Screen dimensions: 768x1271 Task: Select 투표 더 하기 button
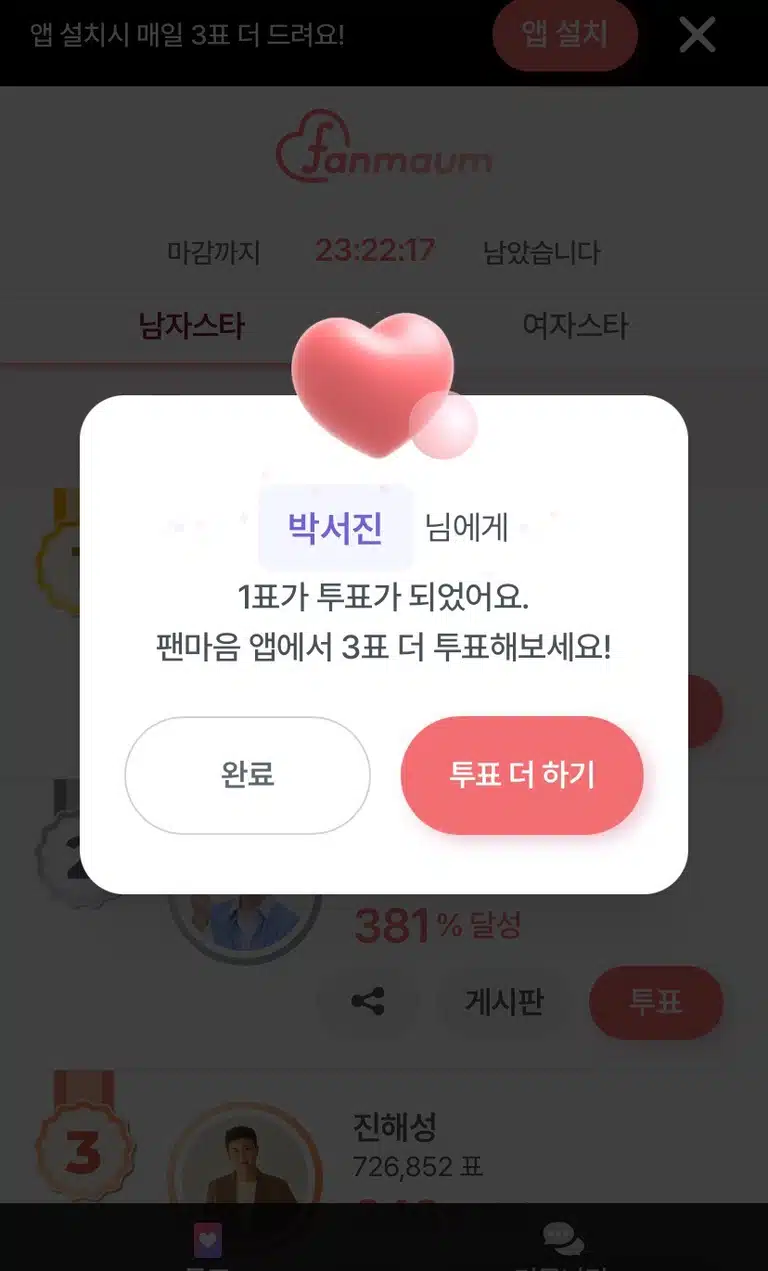tap(521, 775)
